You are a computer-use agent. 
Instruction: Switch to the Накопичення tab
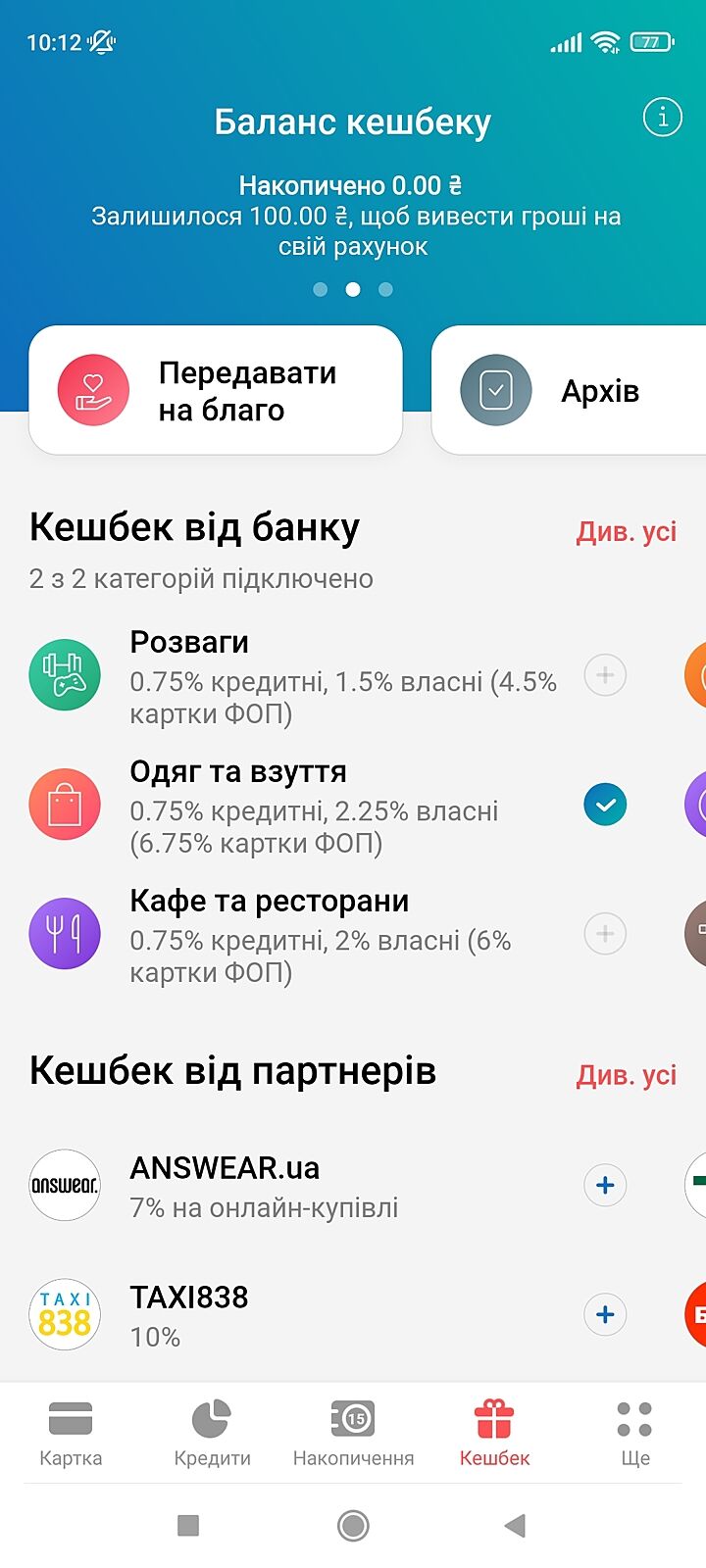pos(353,1431)
